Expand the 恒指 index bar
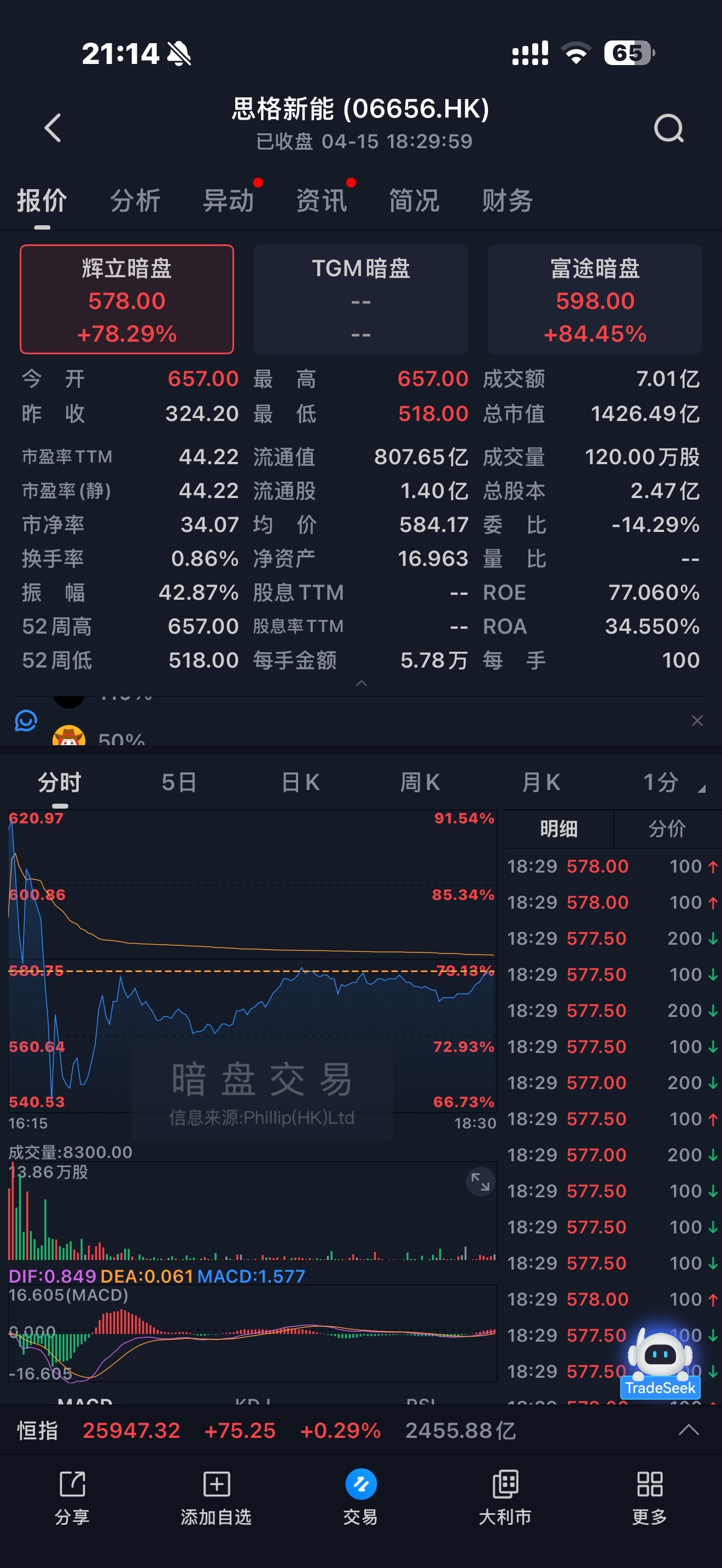722x1568 pixels. 689,1430
